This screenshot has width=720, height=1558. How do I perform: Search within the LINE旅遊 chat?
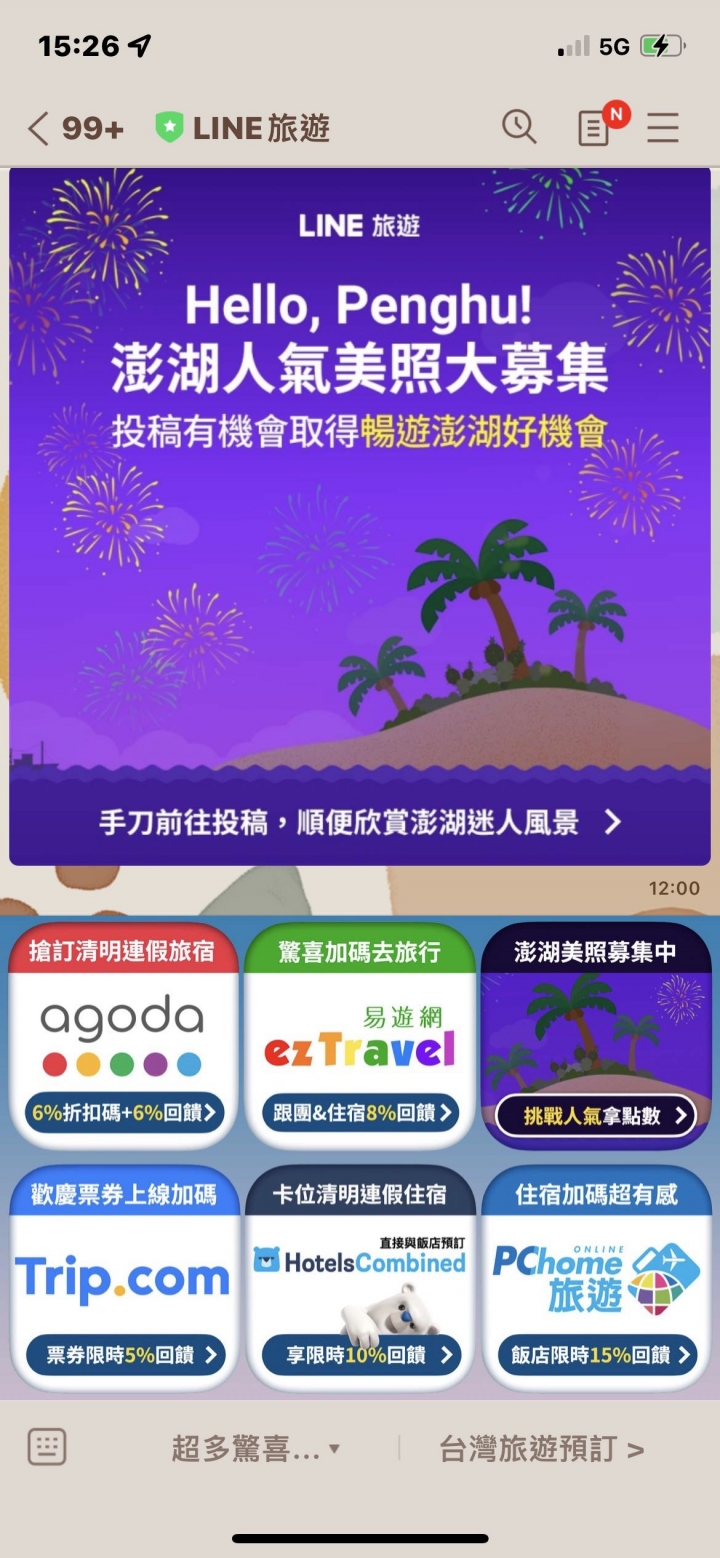click(519, 127)
